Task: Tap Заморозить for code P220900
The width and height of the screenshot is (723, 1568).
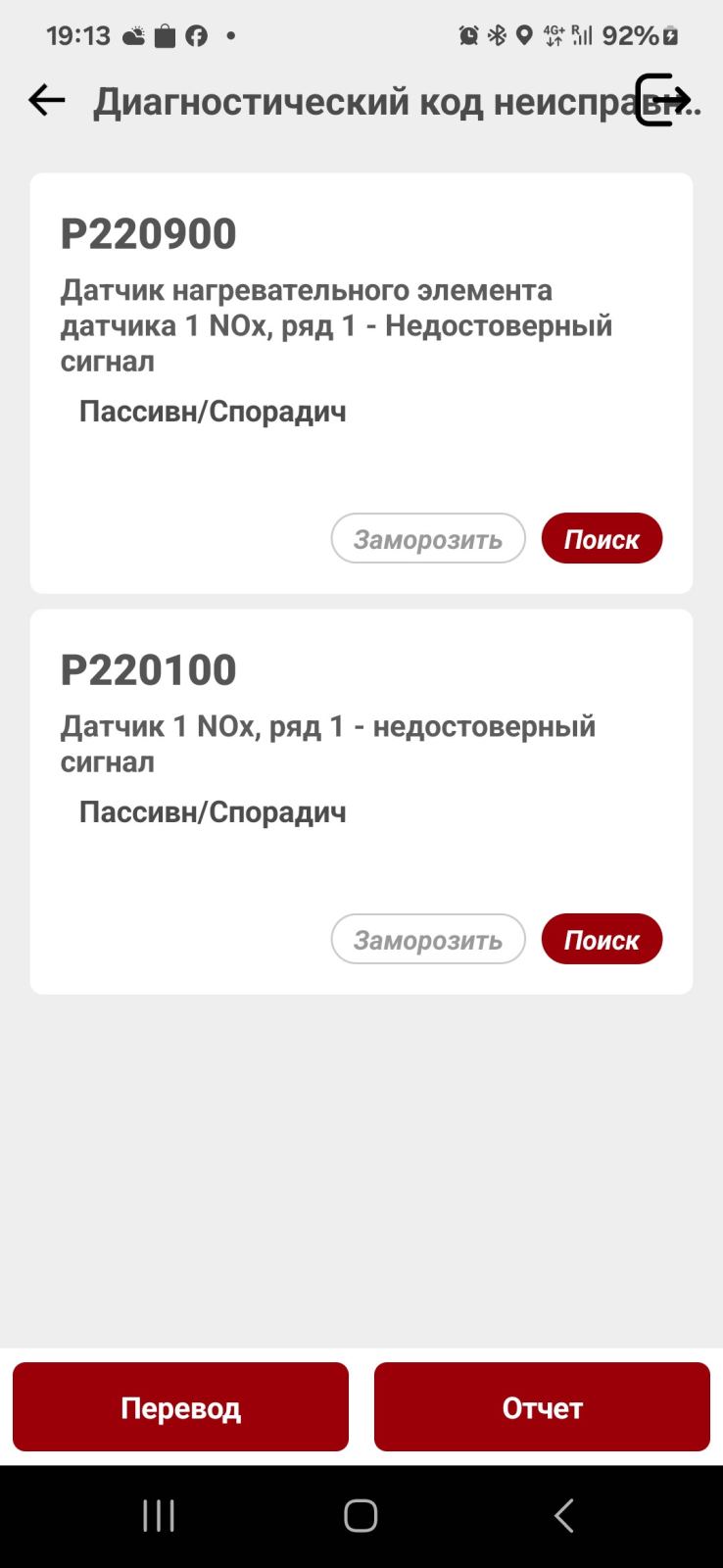Action: (x=428, y=539)
